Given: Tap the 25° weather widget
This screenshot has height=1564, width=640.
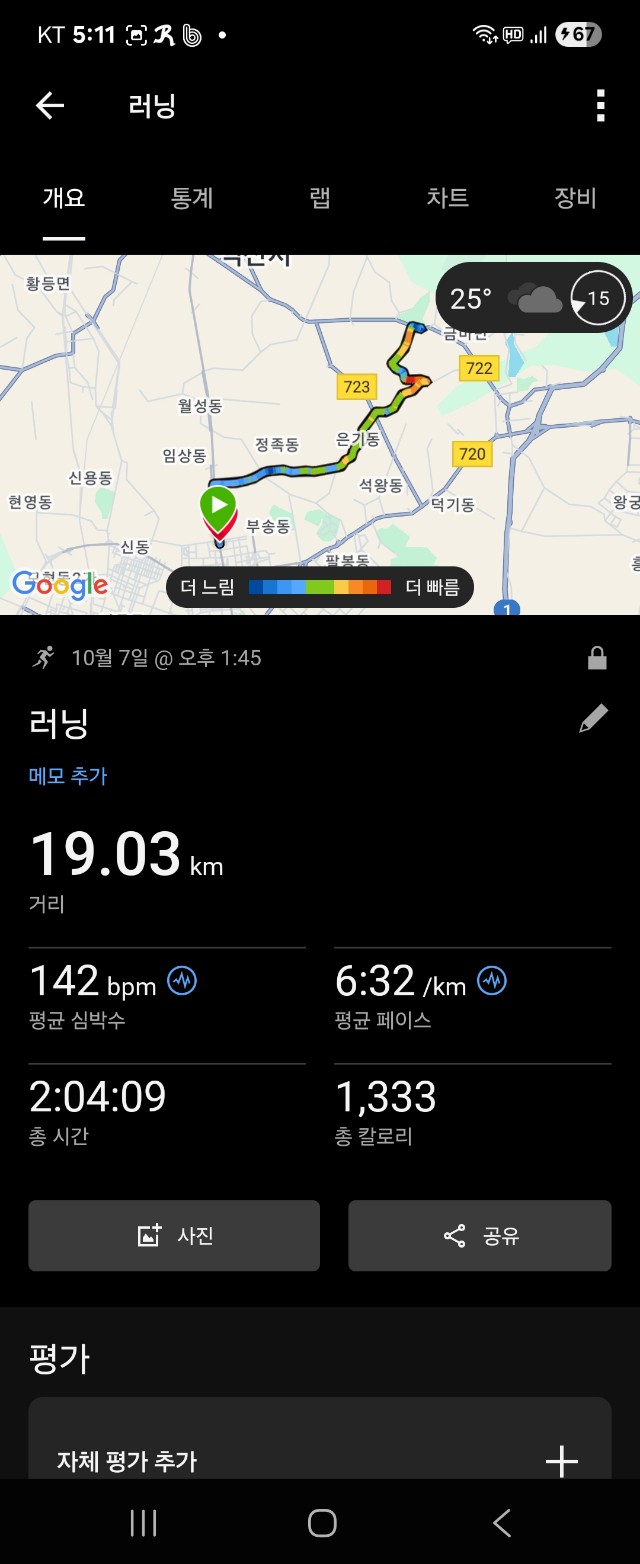Looking at the screenshot, I should click(x=534, y=298).
